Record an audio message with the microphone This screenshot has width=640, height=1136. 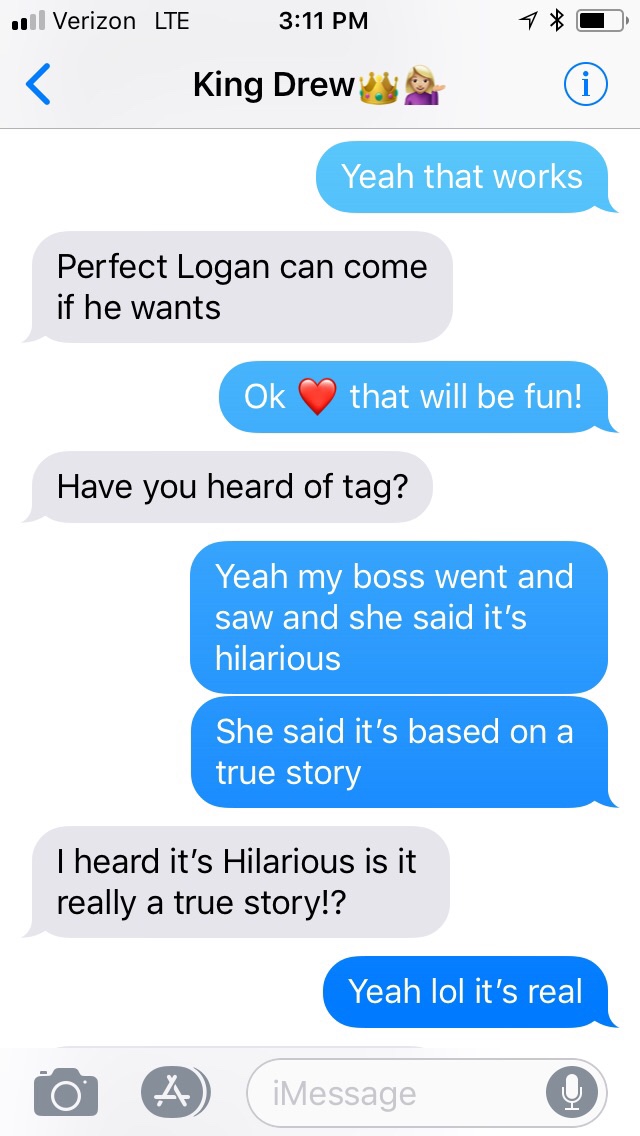click(572, 1093)
